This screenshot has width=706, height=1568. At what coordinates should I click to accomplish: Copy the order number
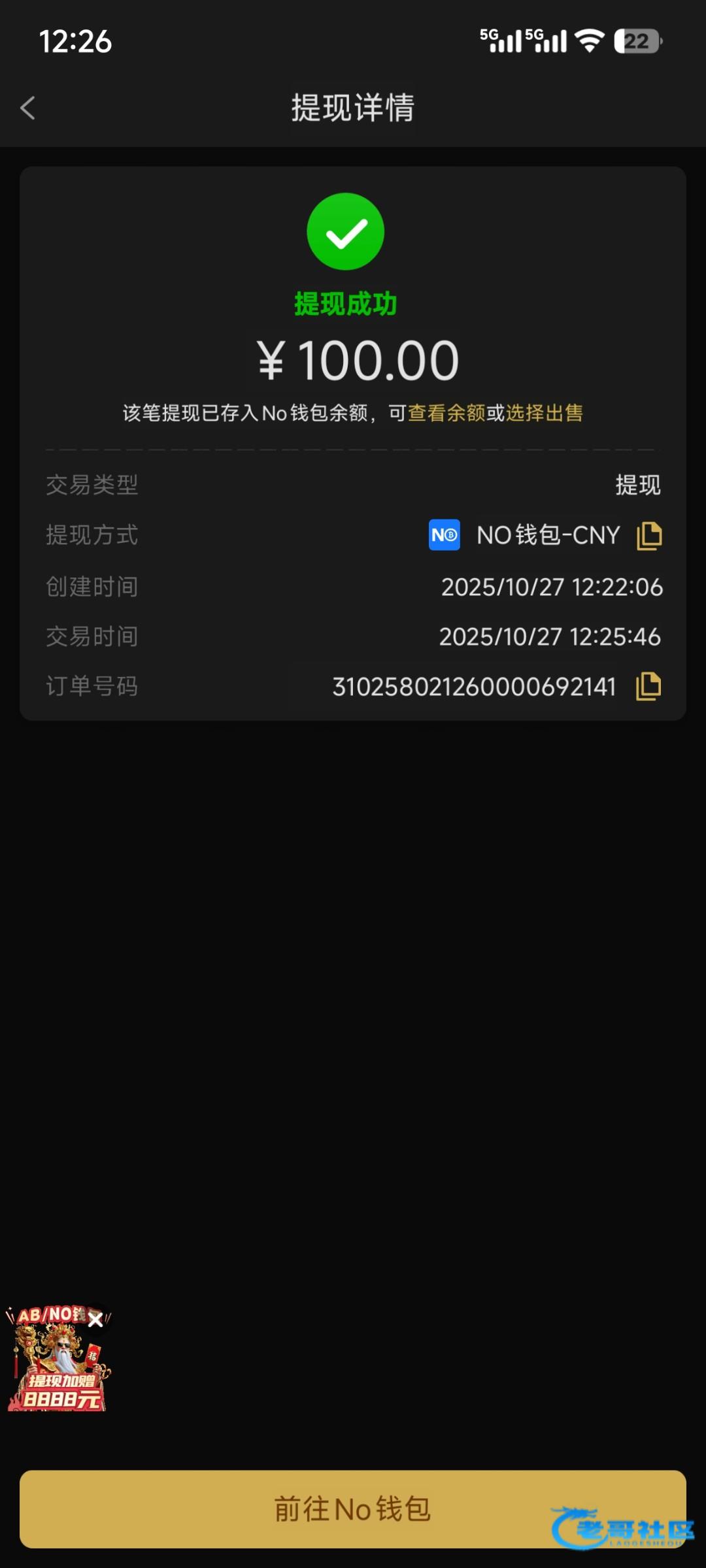click(x=648, y=687)
